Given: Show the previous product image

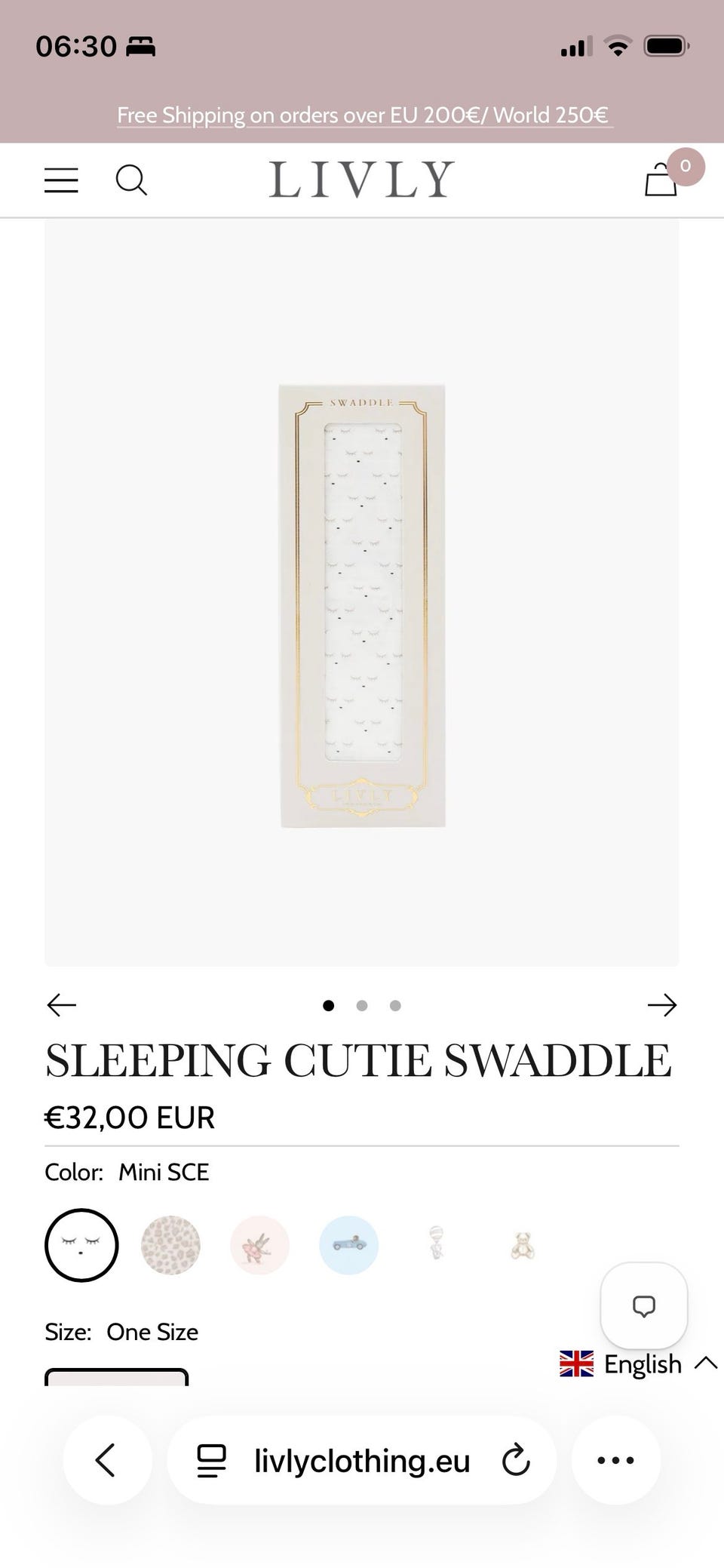Looking at the screenshot, I should (x=61, y=1005).
